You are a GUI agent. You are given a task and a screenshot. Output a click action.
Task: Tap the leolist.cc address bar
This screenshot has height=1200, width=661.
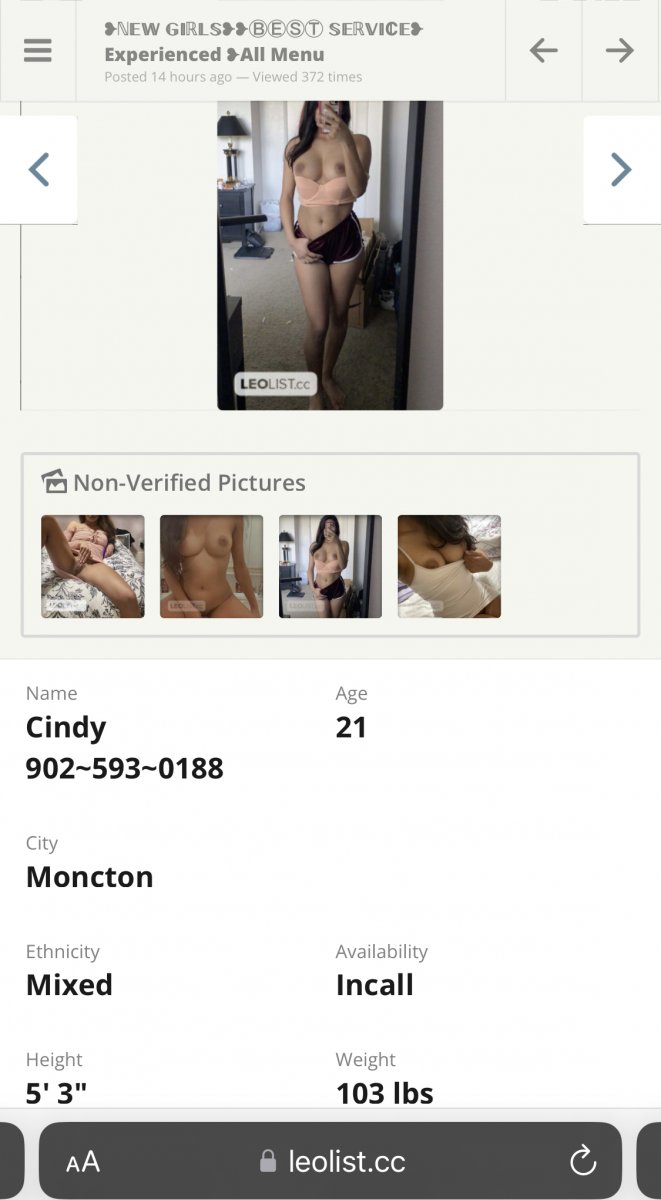(x=333, y=1161)
